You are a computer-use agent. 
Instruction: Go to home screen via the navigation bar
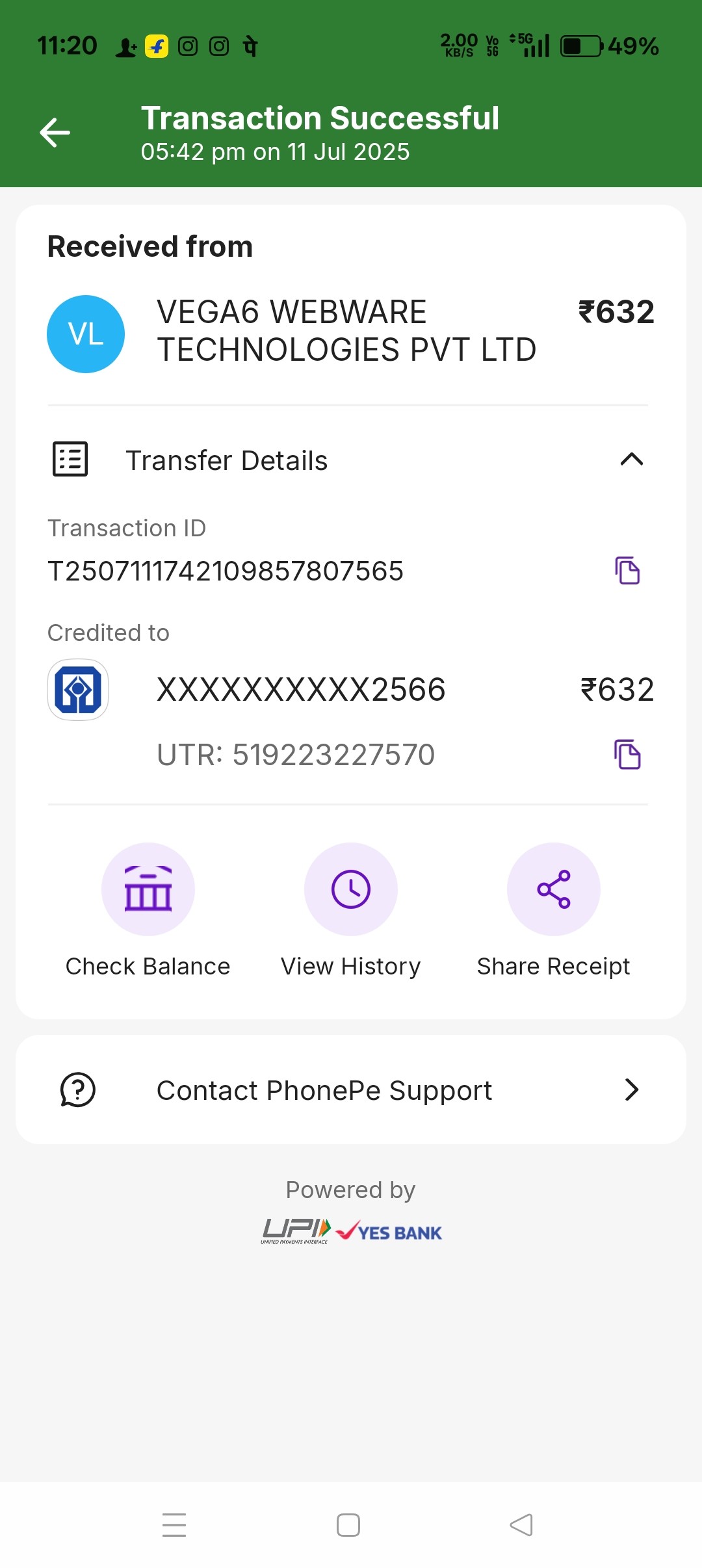[x=348, y=1524]
